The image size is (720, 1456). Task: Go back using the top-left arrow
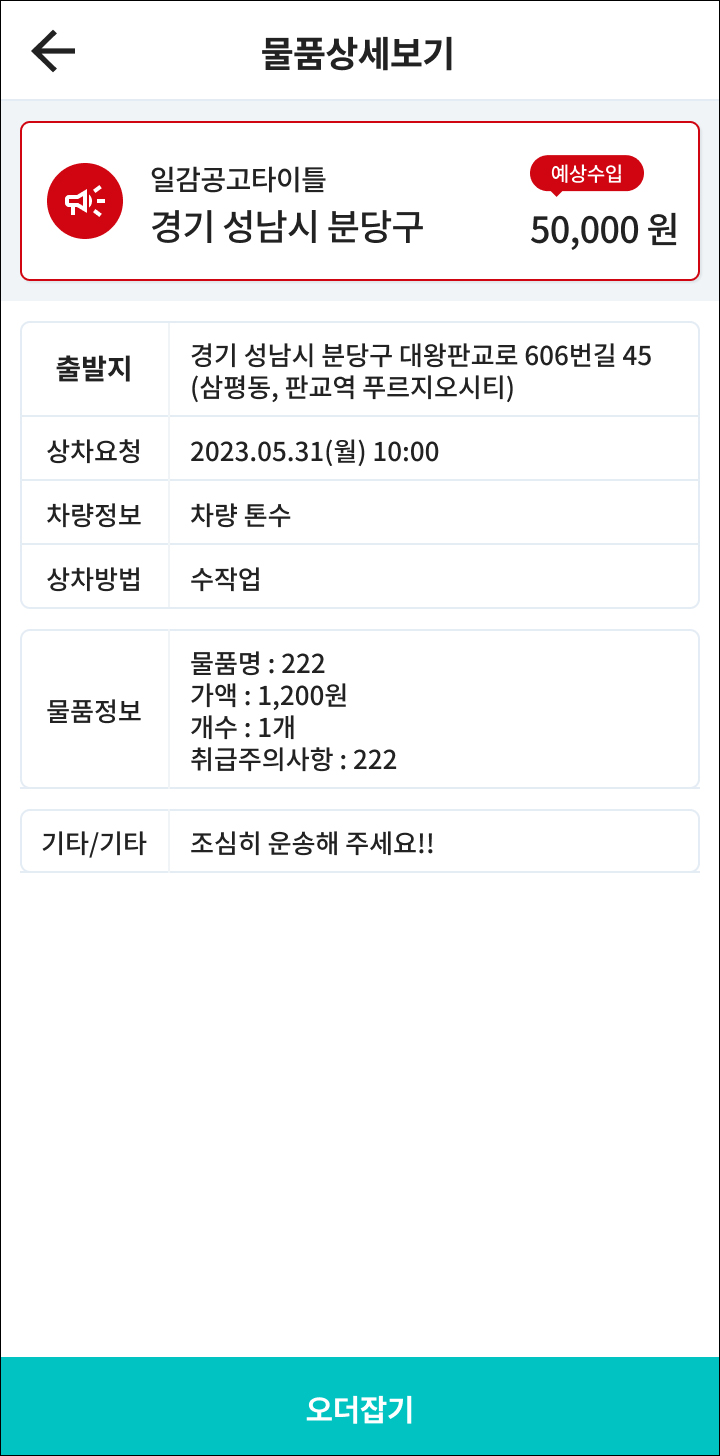[53, 52]
